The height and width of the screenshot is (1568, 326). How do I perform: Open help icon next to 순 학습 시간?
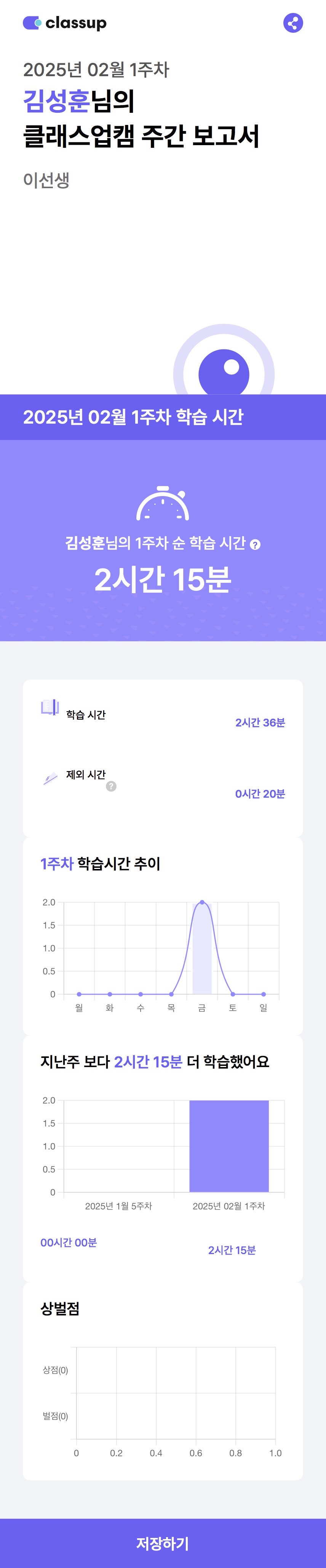256,544
